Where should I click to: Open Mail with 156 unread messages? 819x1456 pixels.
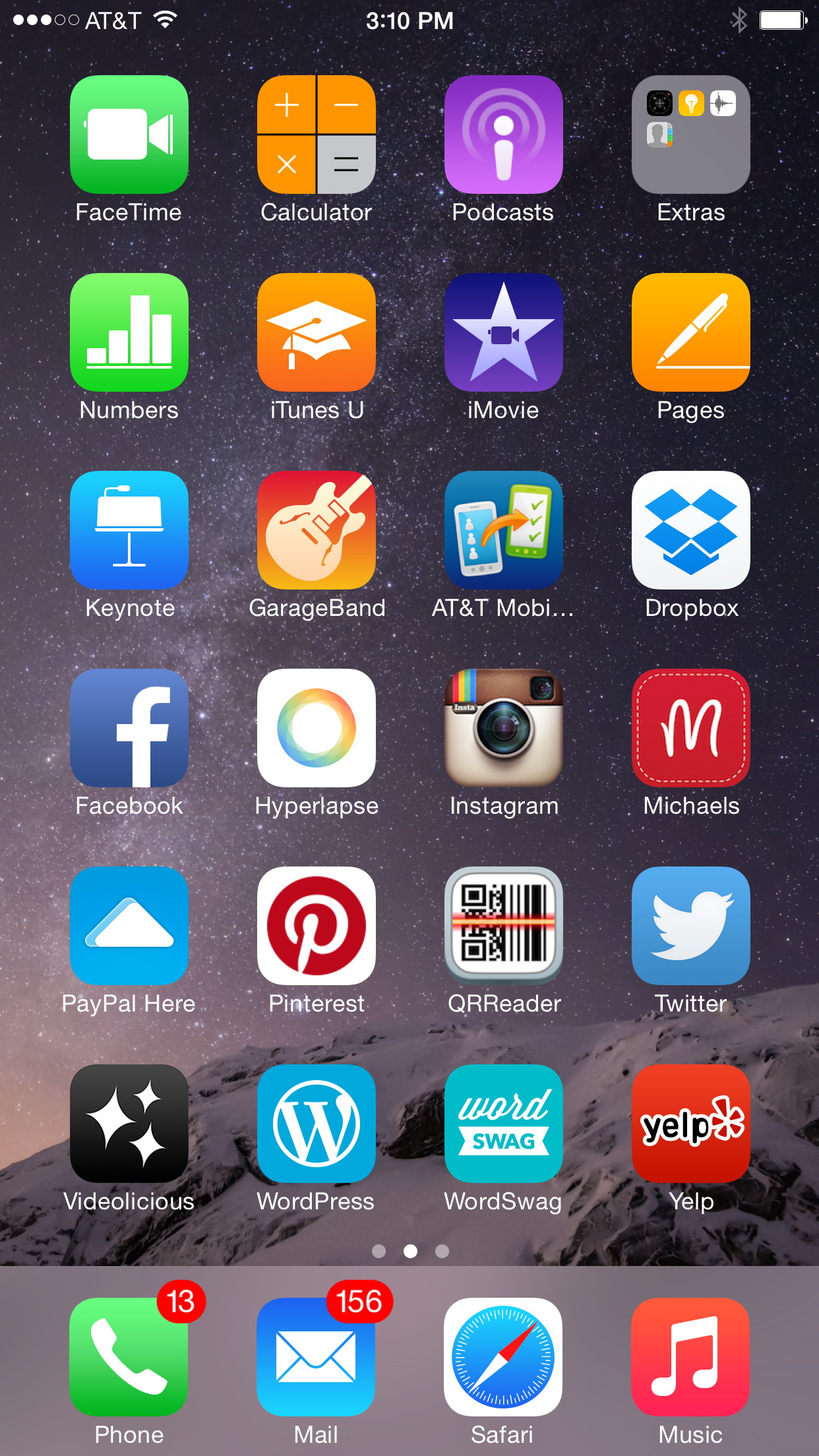pyautogui.click(x=317, y=1357)
